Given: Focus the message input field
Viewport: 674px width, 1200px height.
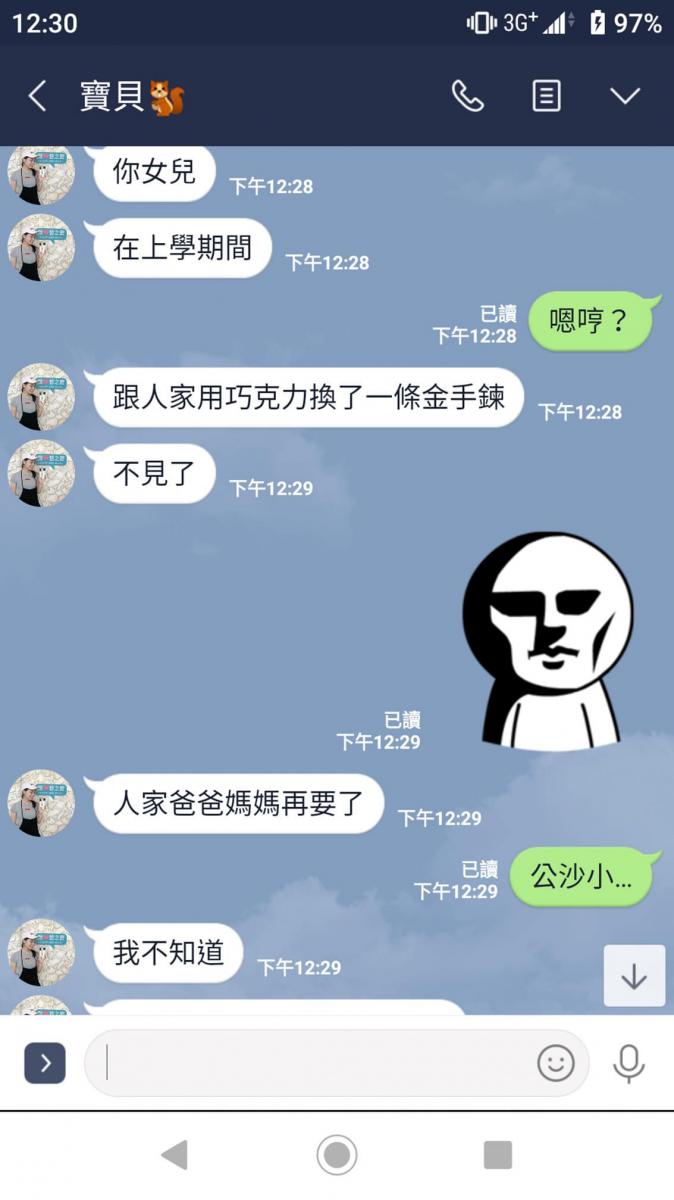Looking at the screenshot, I should pyautogui.click(x=310, y=1063).
